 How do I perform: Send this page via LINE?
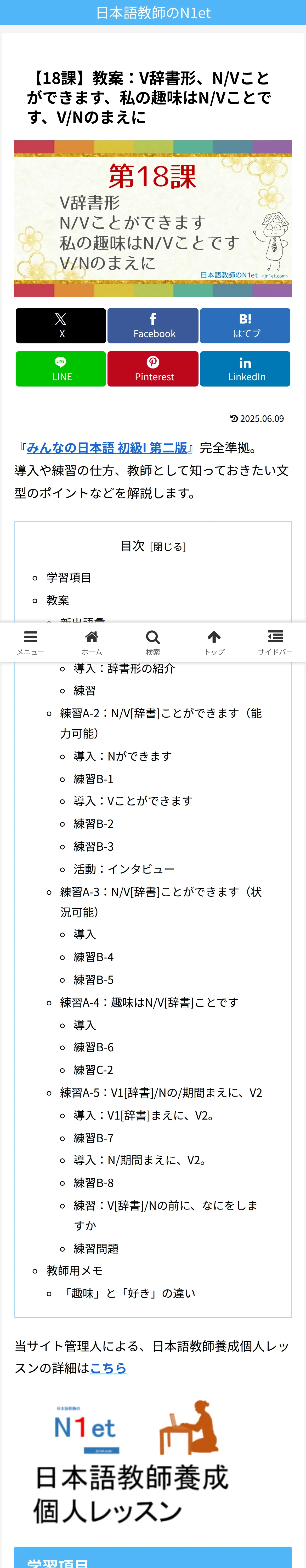[60, 369]
